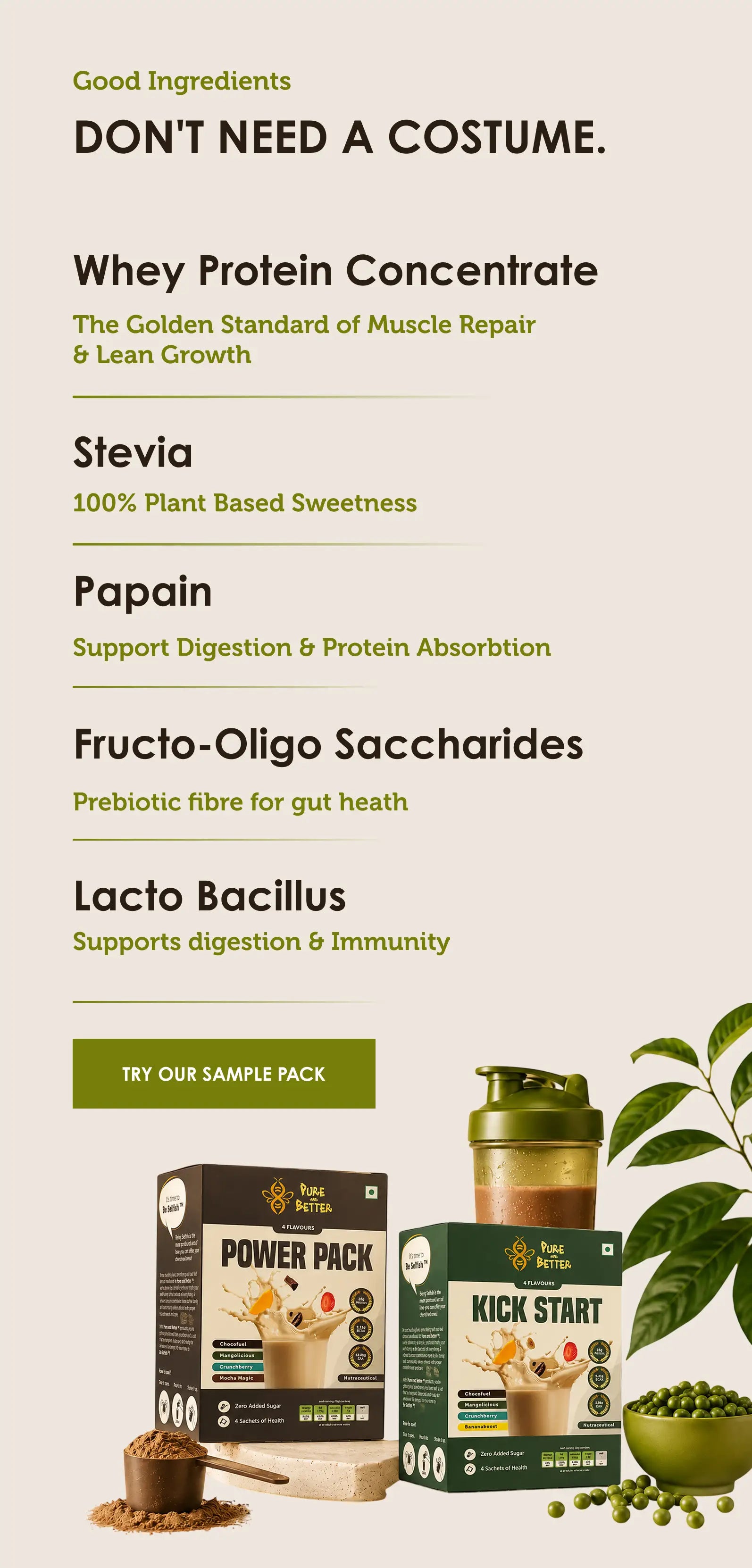This screenshot has width=752, height=1568.
Task: Tap the Try Our Sample Pack button
Action: point(224,1073)
